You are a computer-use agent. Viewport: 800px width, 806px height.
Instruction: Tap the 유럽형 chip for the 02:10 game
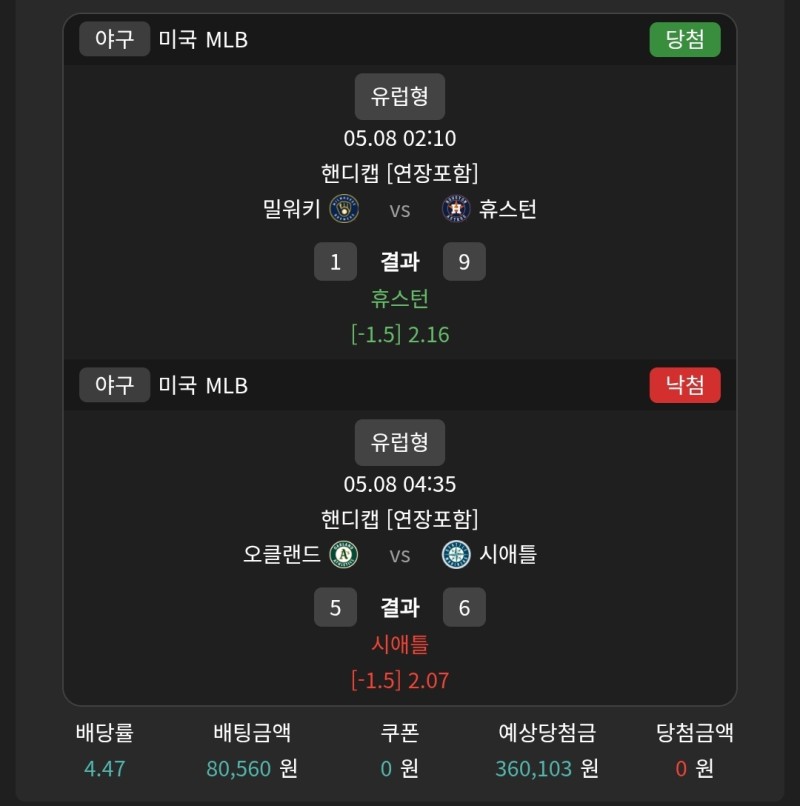(x=400, y=97)
